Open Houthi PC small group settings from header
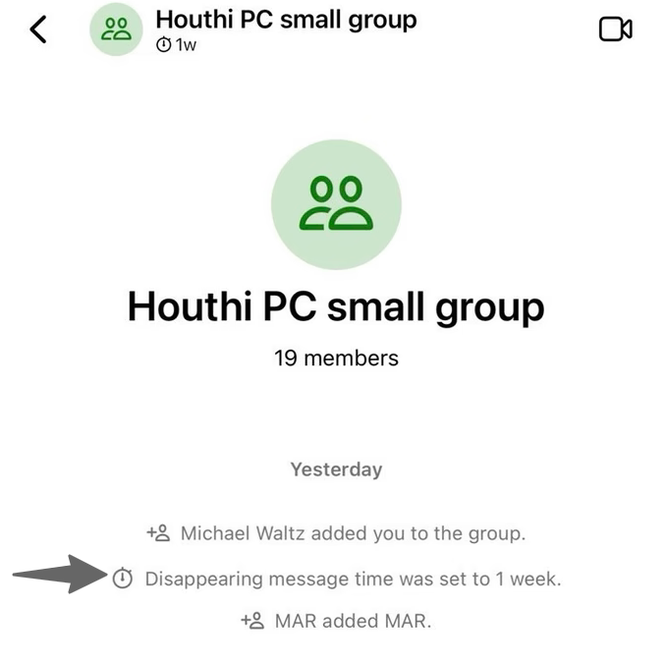Image resolution: width=664 pixels, height=664 pixels. click(285, 20)
